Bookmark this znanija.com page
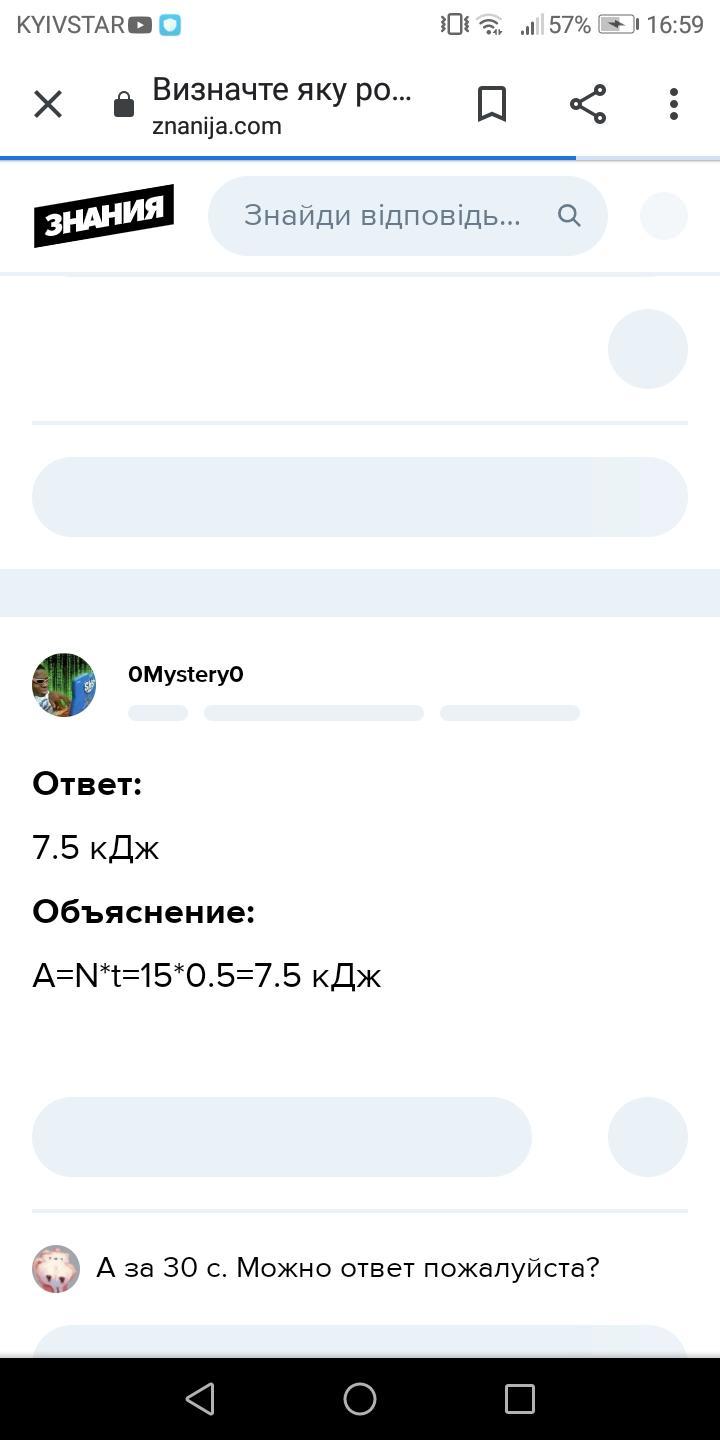This screenshot has height=1440, width=720. tap(491, 104)
